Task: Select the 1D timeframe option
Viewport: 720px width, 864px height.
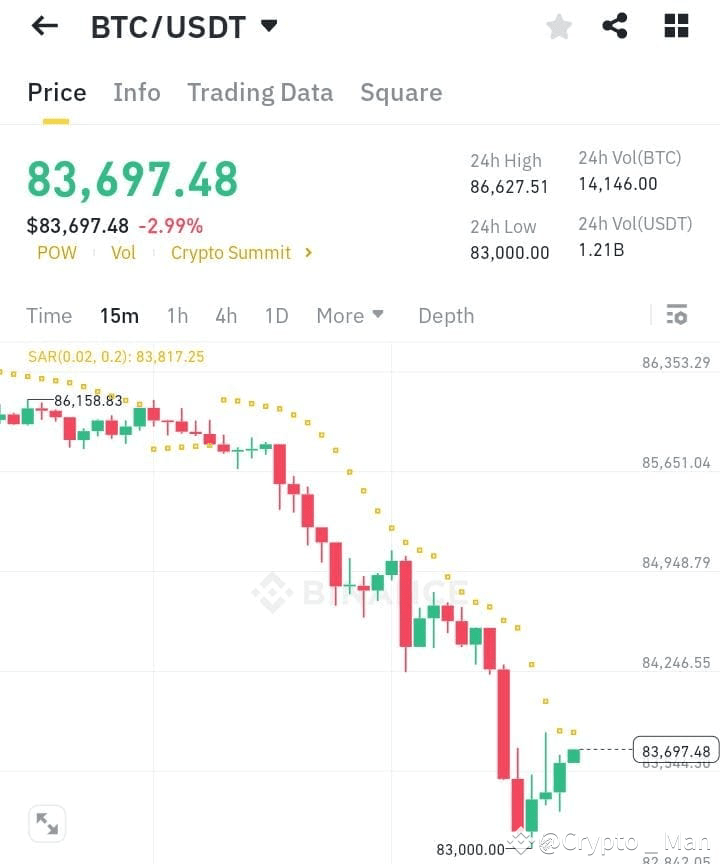Action: click(x=276, y=315)
